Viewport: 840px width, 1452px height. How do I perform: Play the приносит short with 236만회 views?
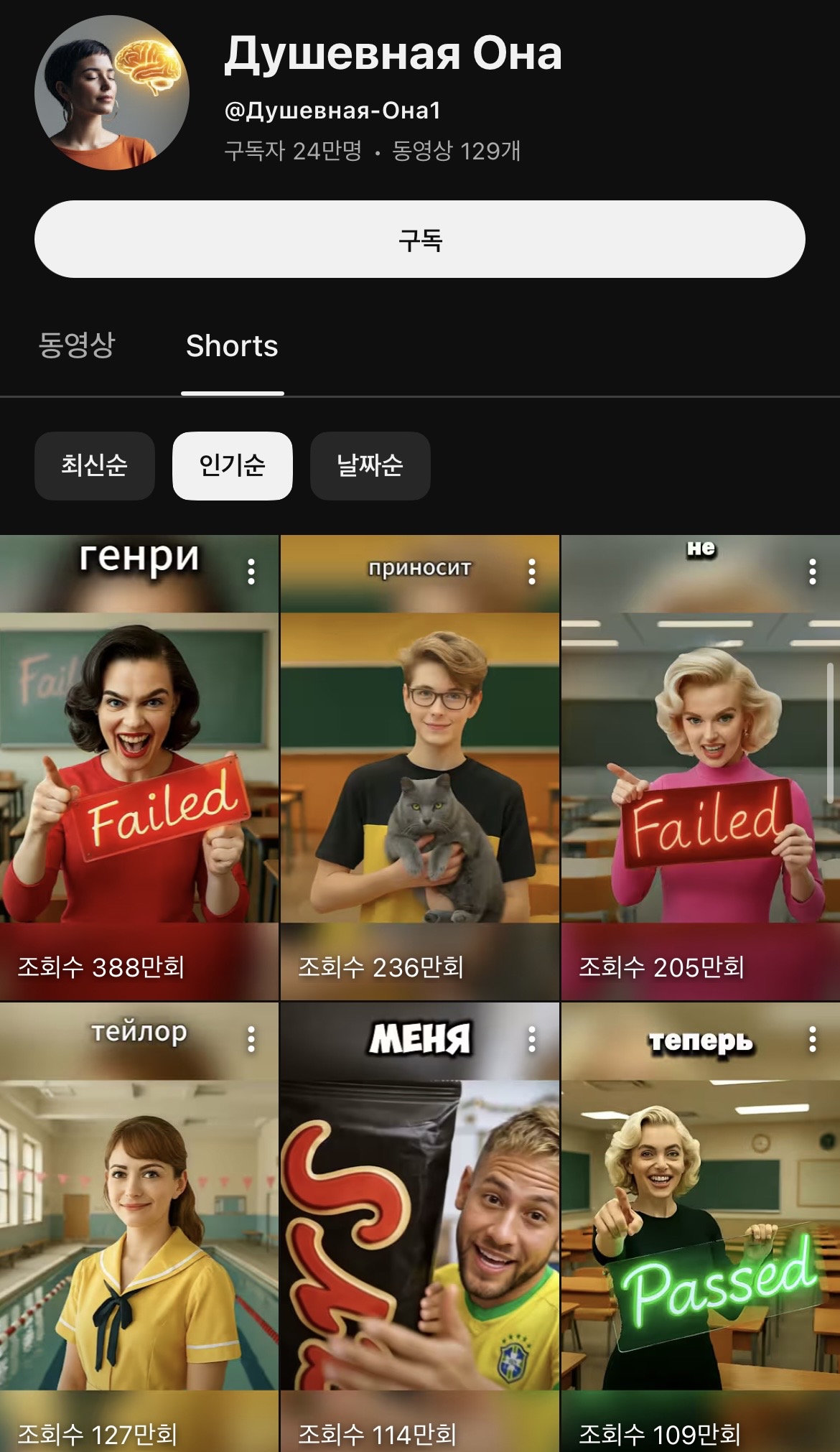[419, 768]
